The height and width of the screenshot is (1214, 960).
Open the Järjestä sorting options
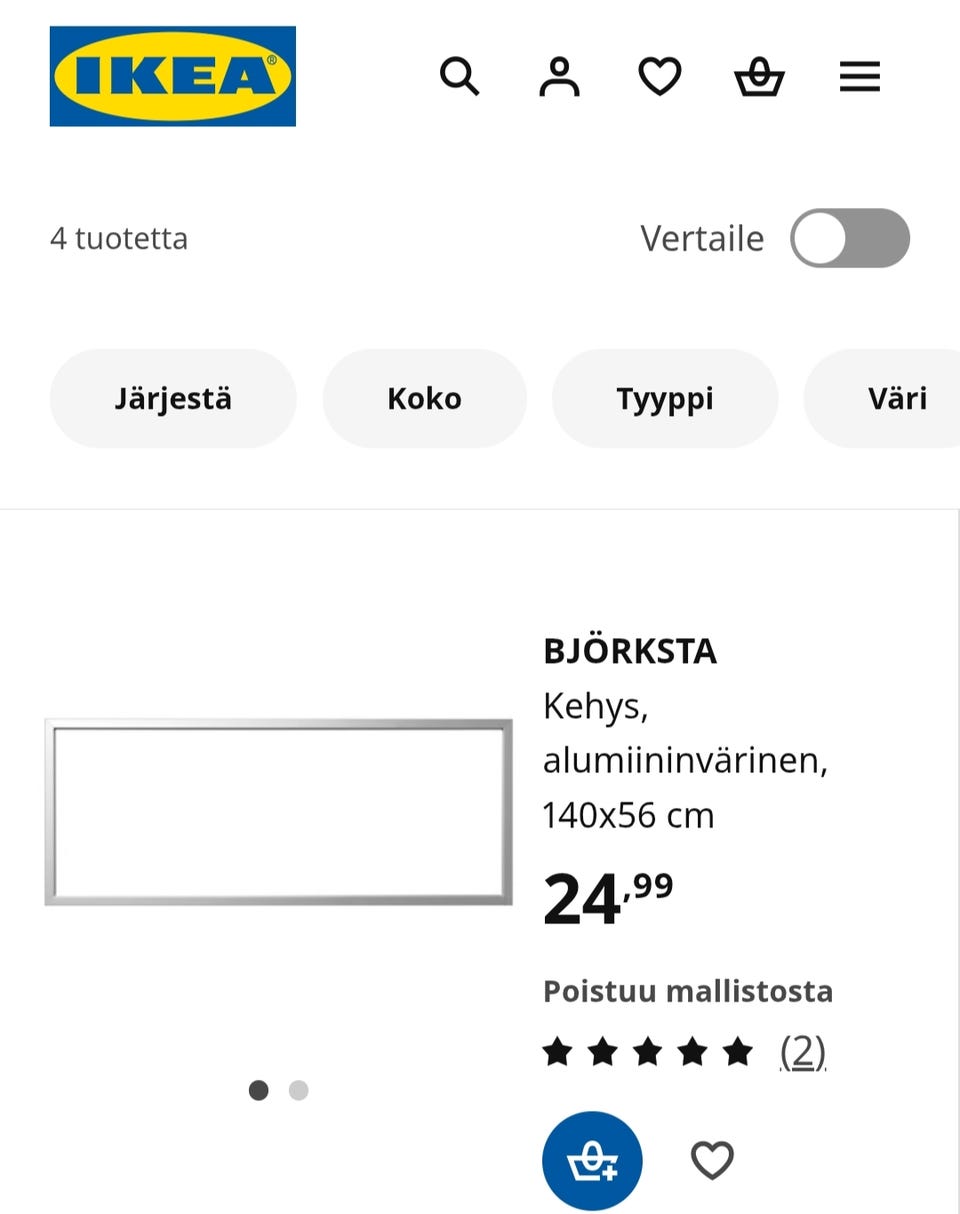[172, 397]
